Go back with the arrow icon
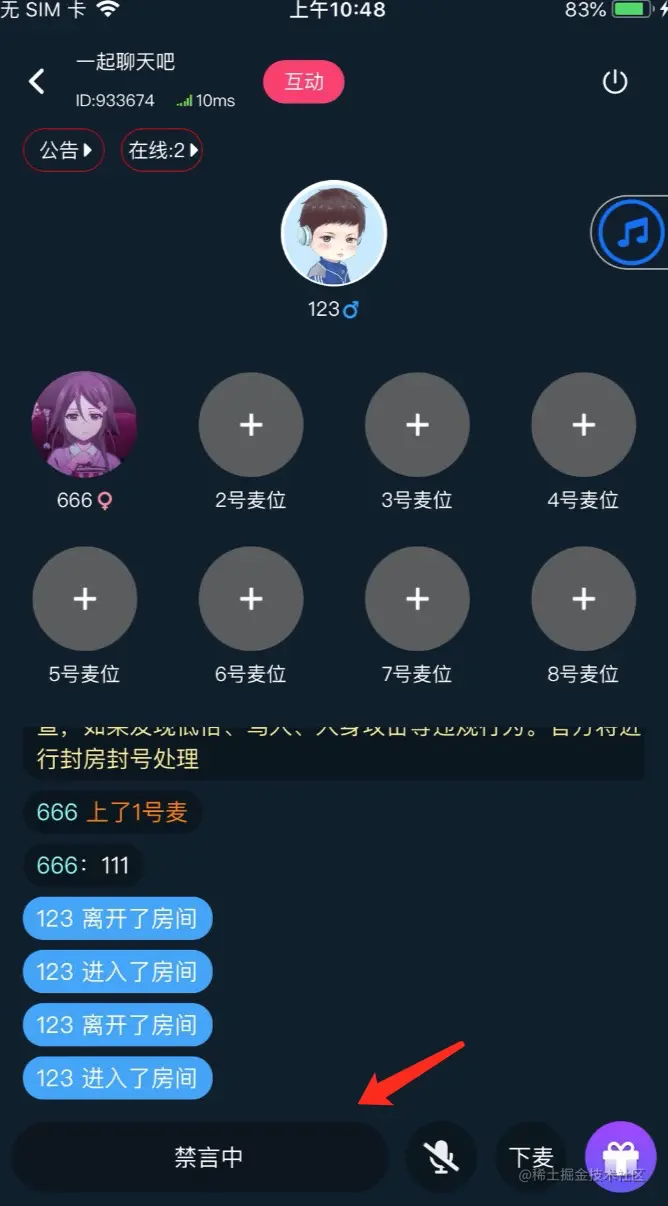Viewport: 668px width, 1206px height. point(37,81)
